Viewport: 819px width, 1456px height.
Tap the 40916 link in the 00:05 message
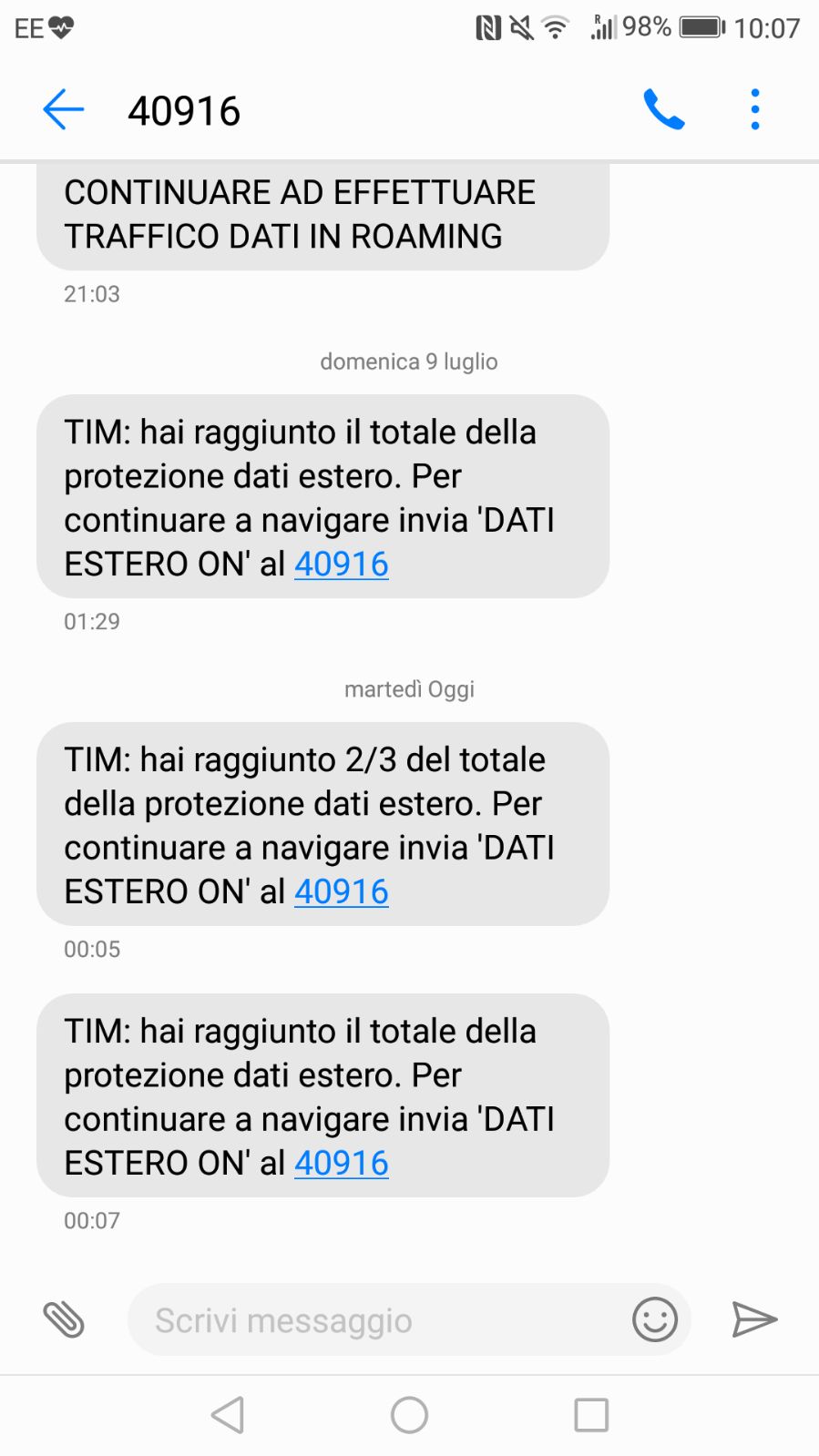coord(342,892)
